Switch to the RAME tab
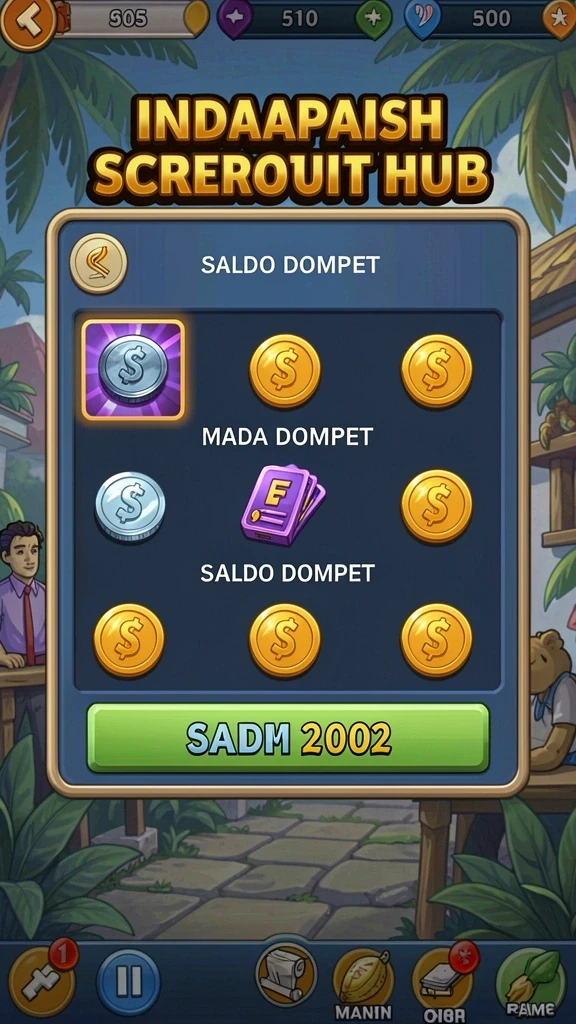576x1024 pixels. [x=530, y=985]
